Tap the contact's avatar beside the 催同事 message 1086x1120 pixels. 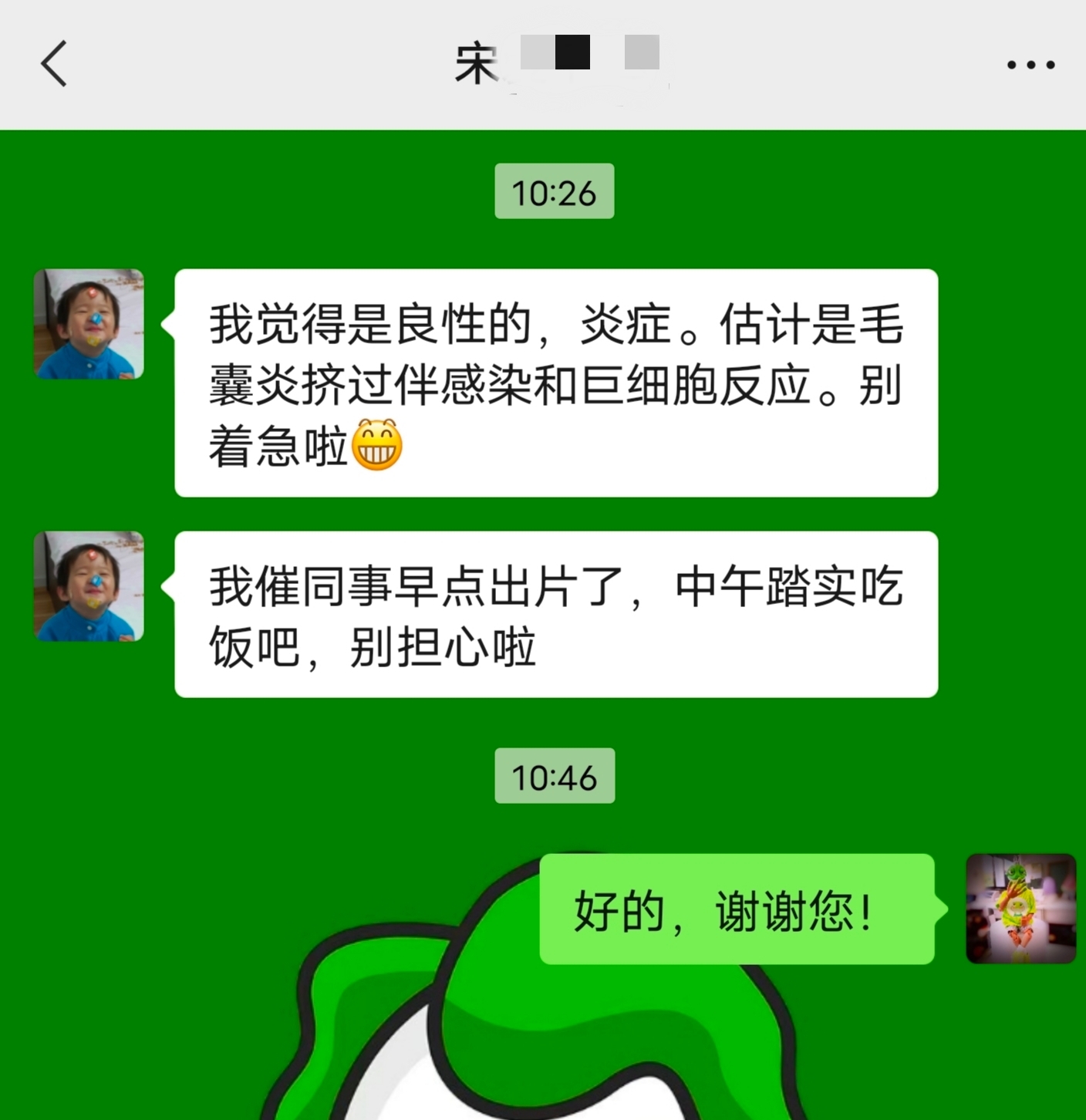point(89,586)
